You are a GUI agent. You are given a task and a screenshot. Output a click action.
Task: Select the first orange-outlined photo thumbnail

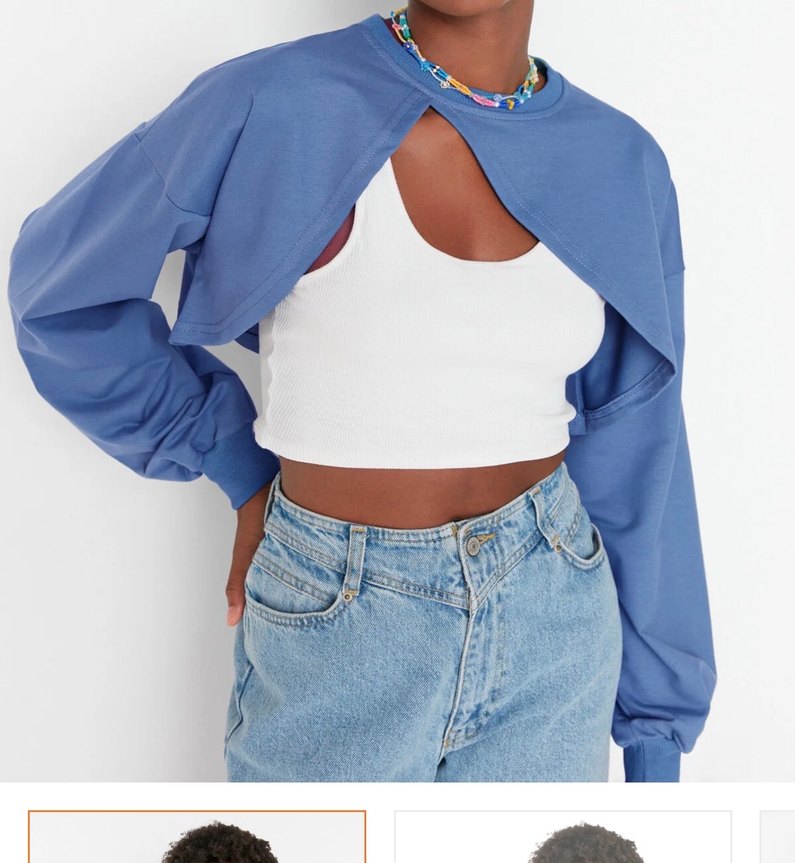click(197, 838)
